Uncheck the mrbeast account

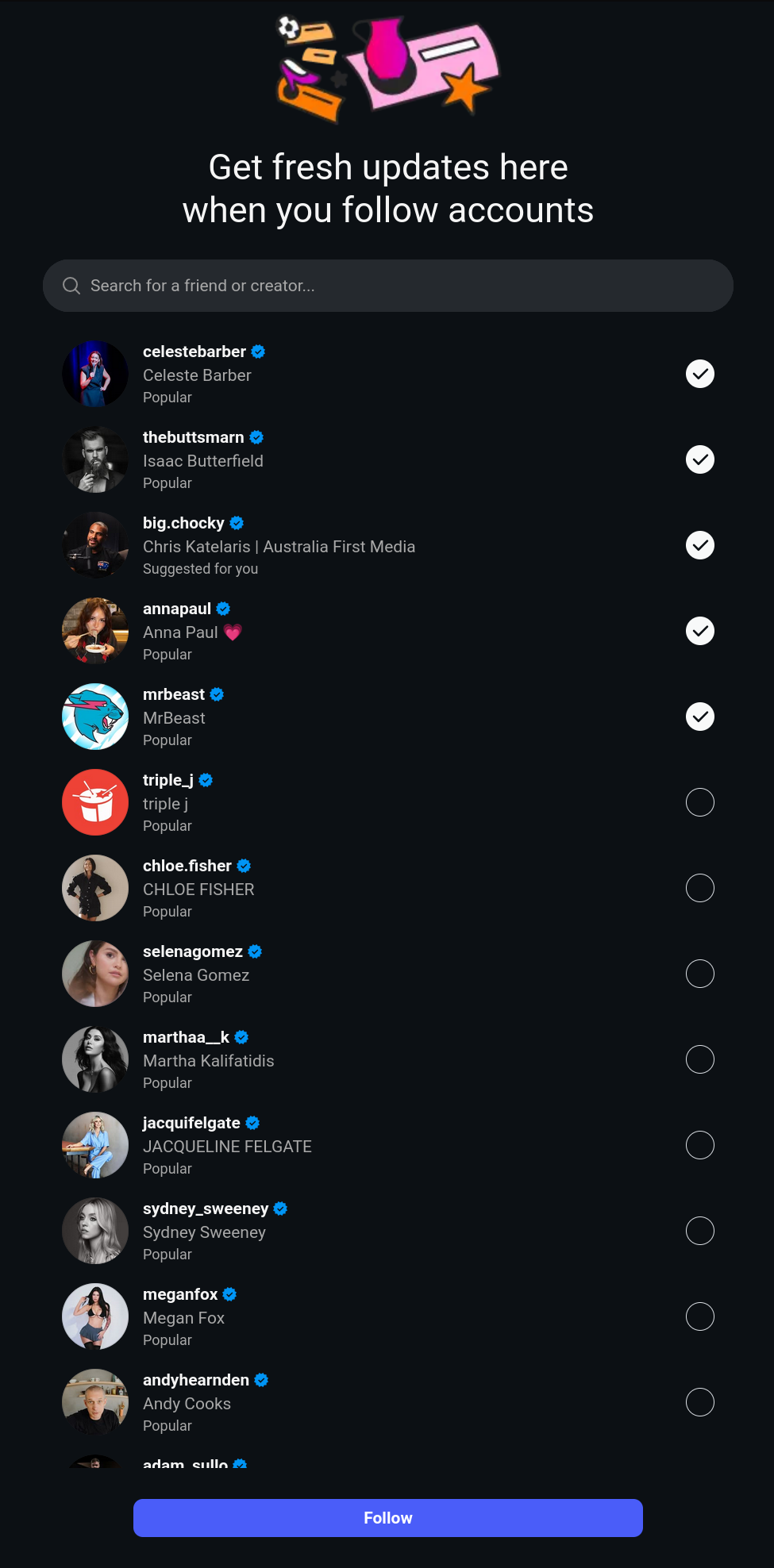(699, 717)
